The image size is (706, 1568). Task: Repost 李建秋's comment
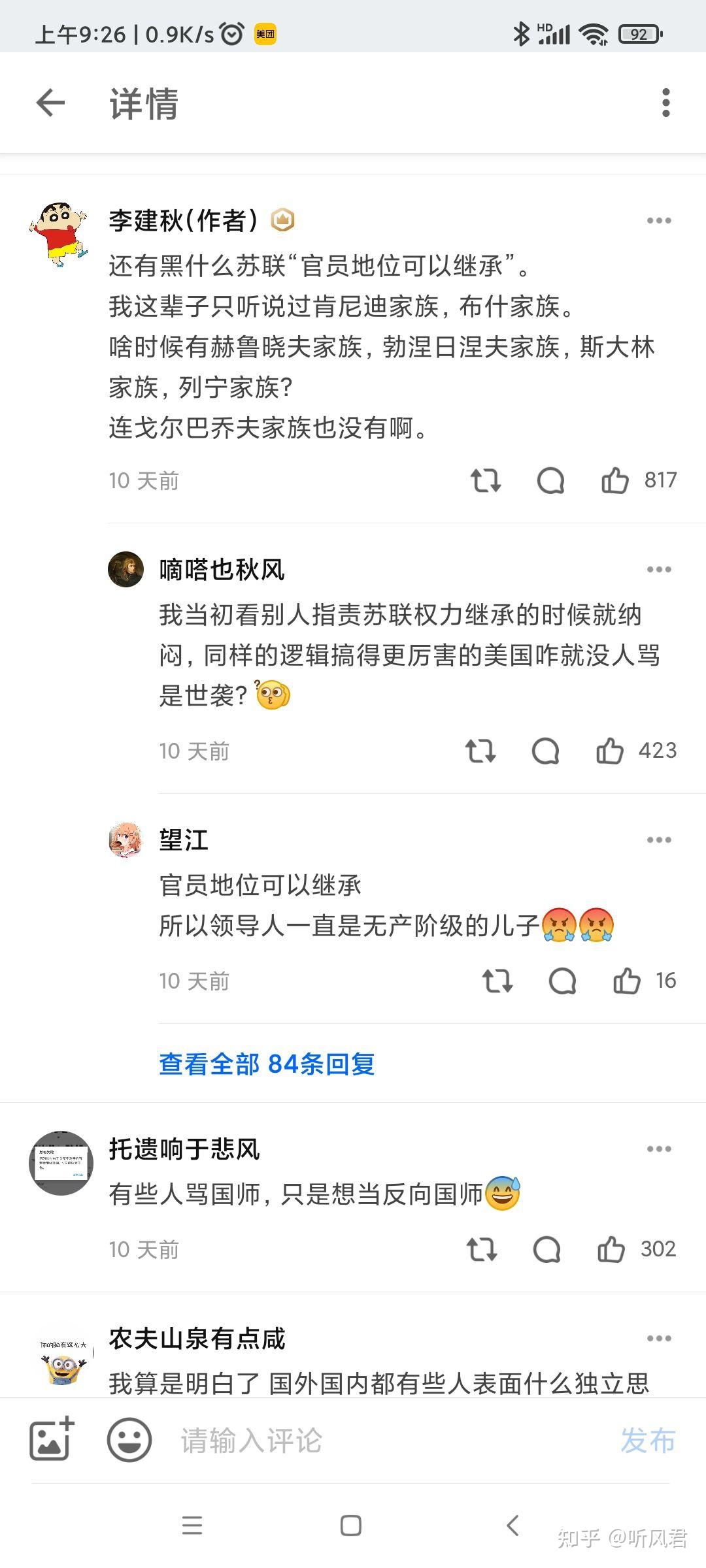[x=486, y=481]
